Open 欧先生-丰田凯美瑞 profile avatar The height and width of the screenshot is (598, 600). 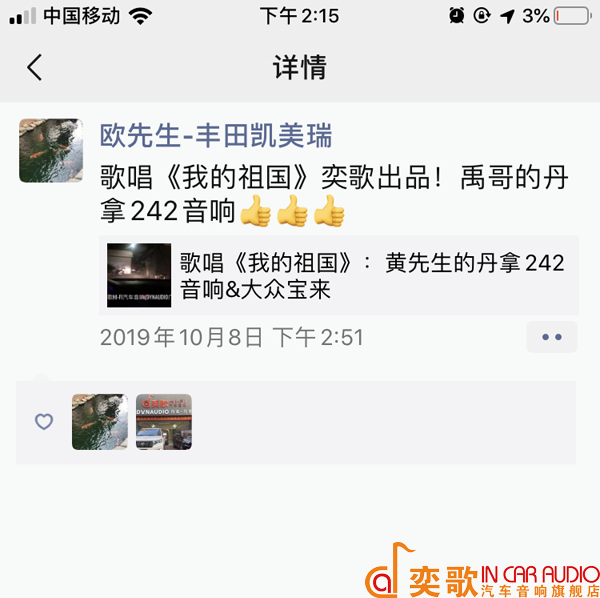pos(51,150)
